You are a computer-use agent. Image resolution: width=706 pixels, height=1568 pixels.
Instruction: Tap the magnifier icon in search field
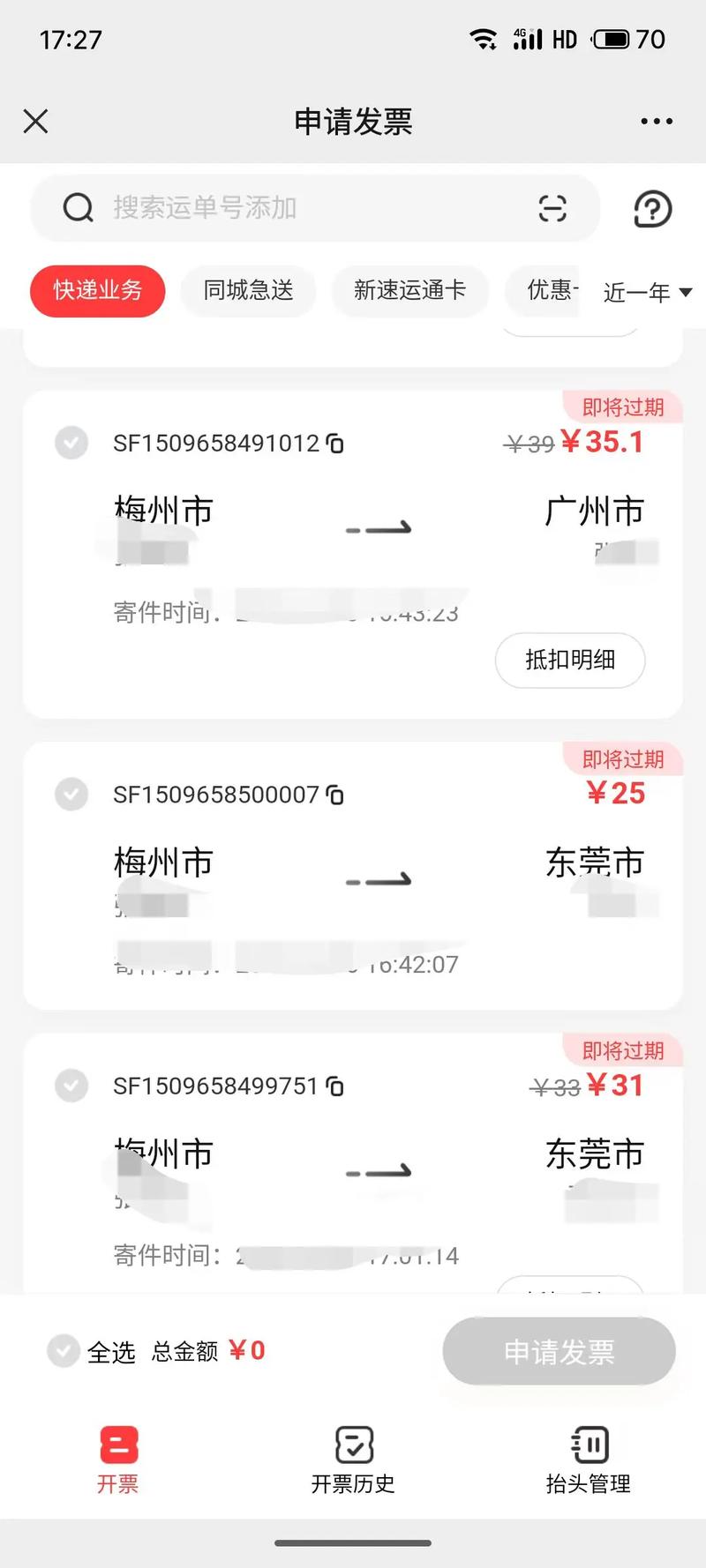[x=79, y=207]
